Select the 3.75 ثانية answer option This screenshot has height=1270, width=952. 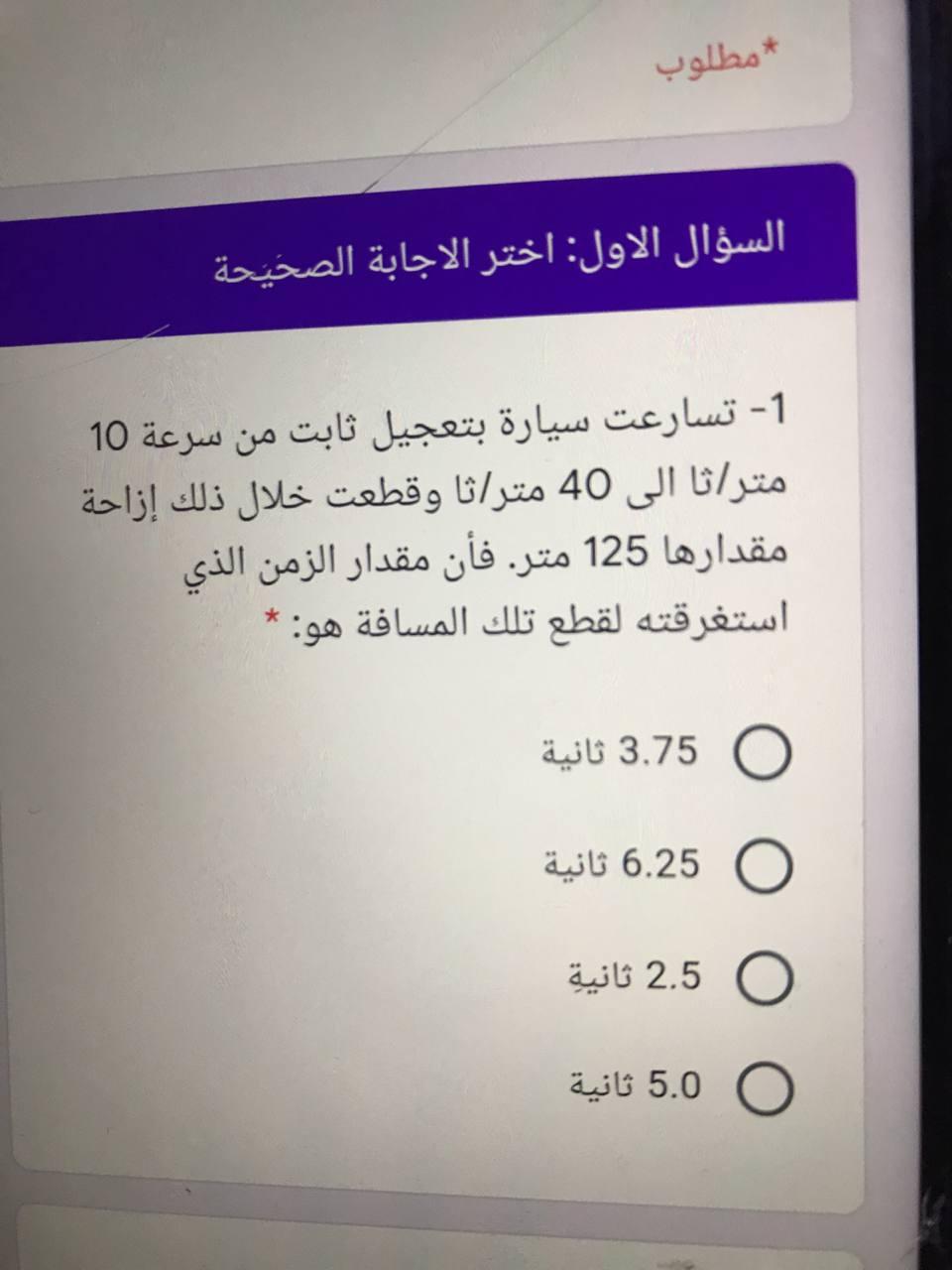(762, 755)
